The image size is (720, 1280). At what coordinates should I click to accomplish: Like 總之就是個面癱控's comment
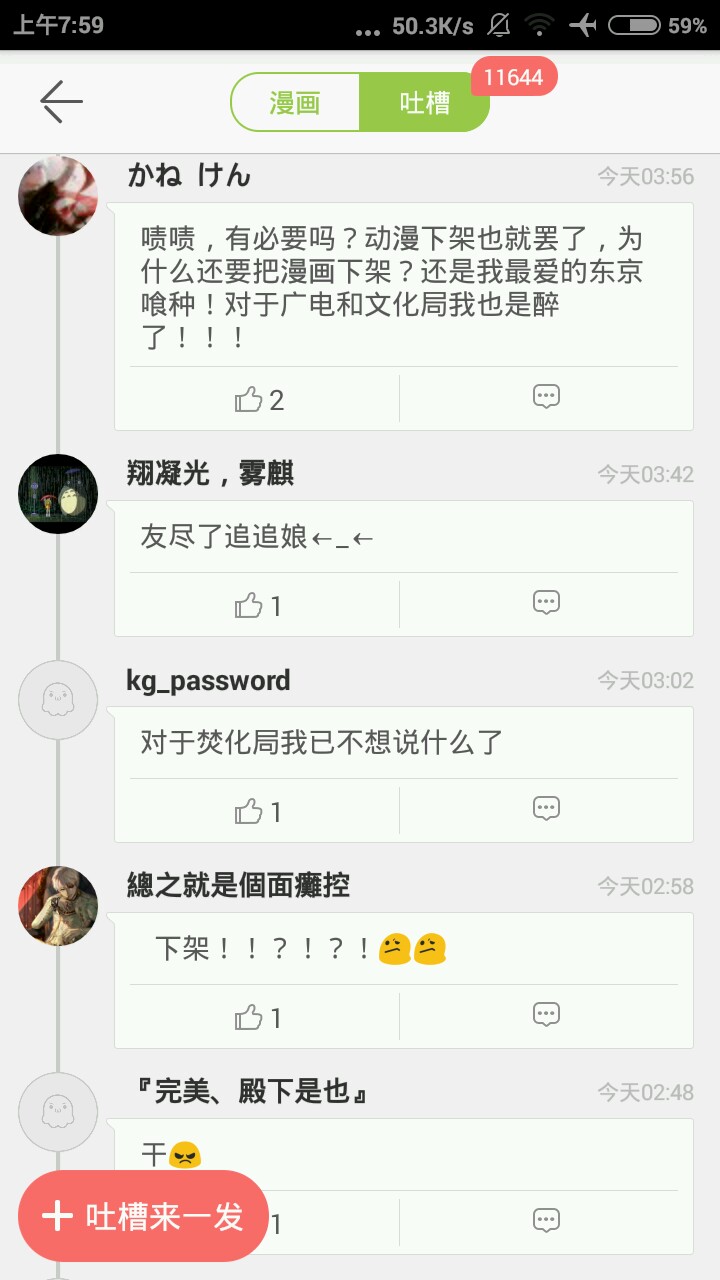pos(258,1017)
